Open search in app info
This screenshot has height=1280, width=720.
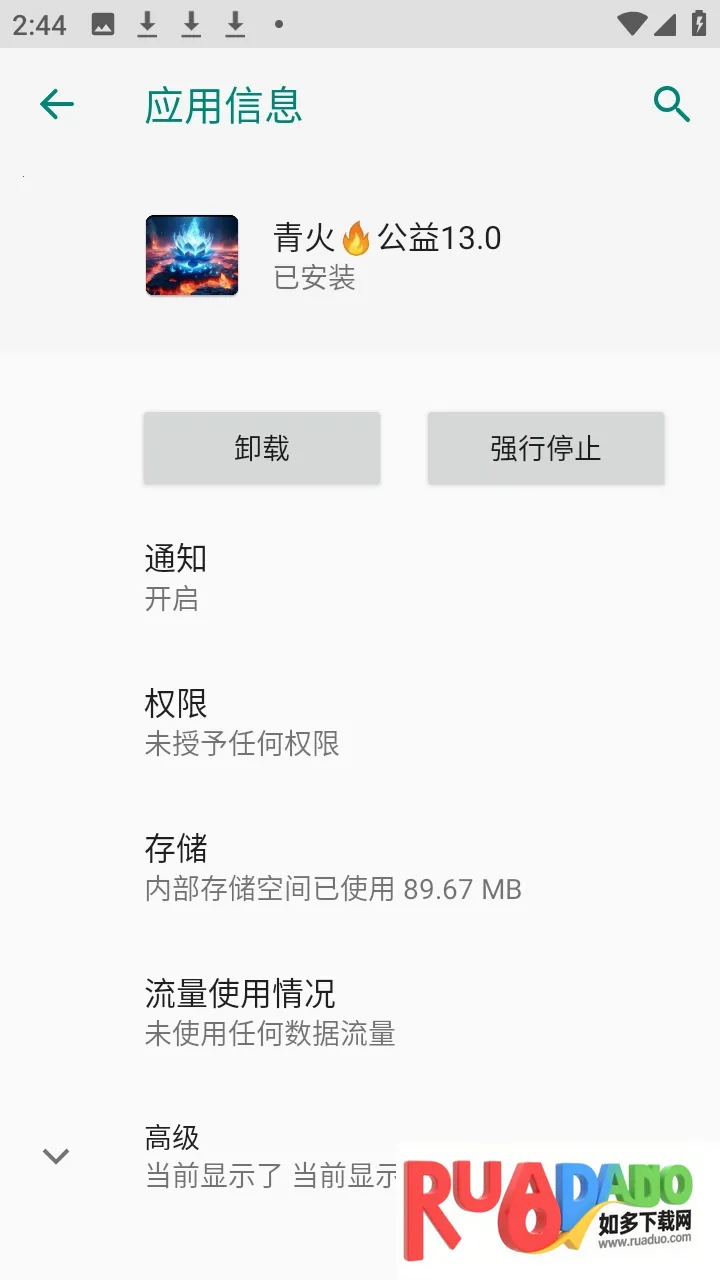point(671,104)
